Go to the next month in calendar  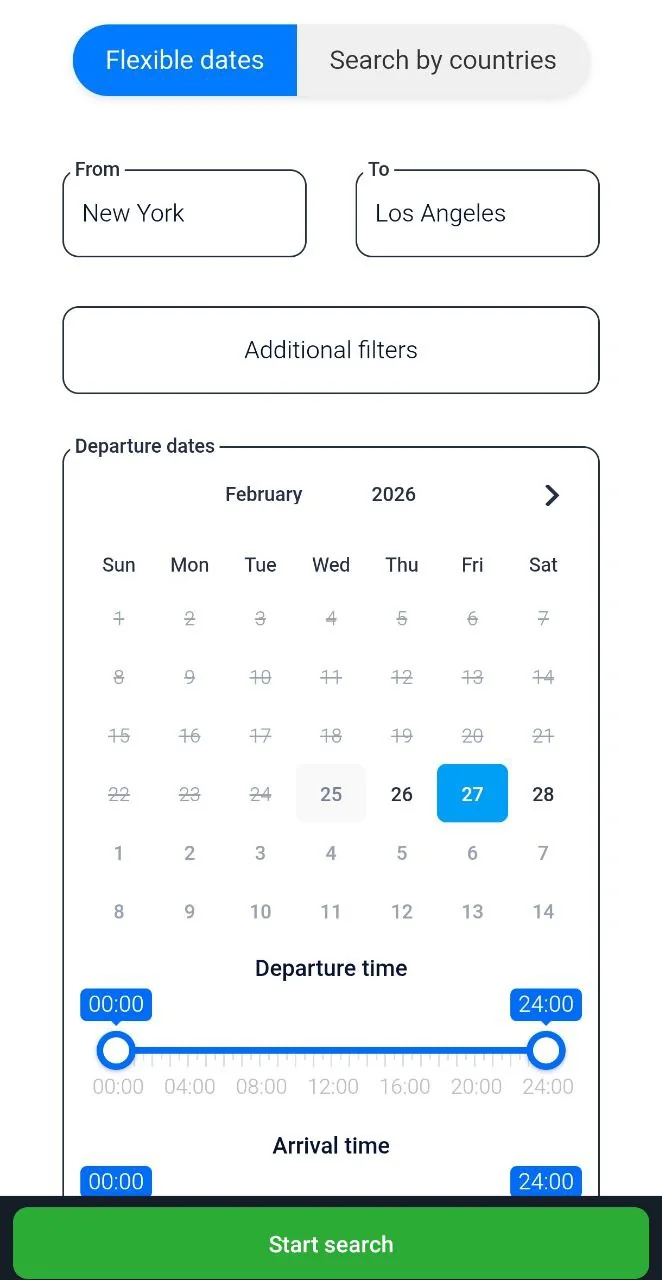[x=552, y=495]
